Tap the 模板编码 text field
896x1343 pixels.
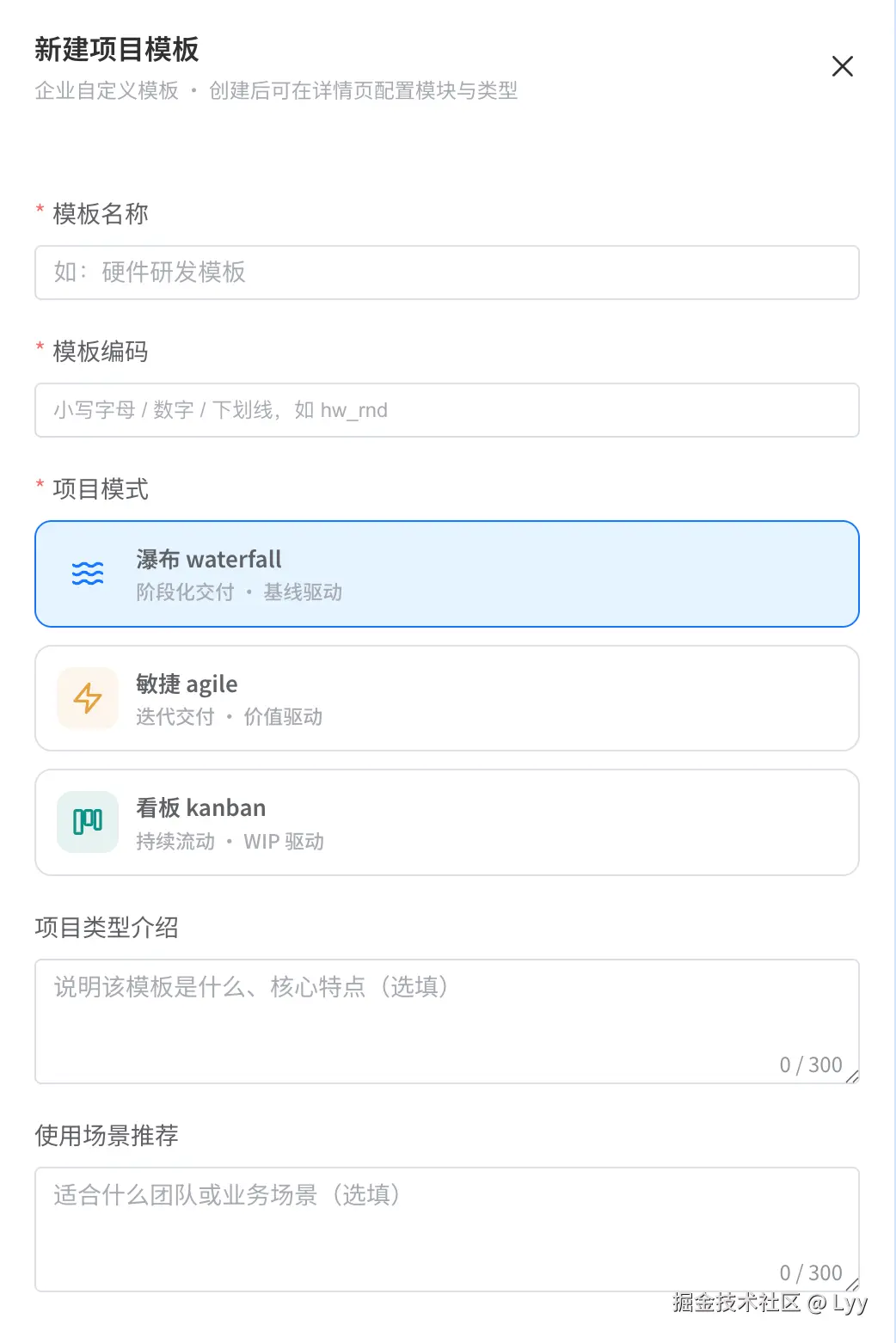[447, 410]
